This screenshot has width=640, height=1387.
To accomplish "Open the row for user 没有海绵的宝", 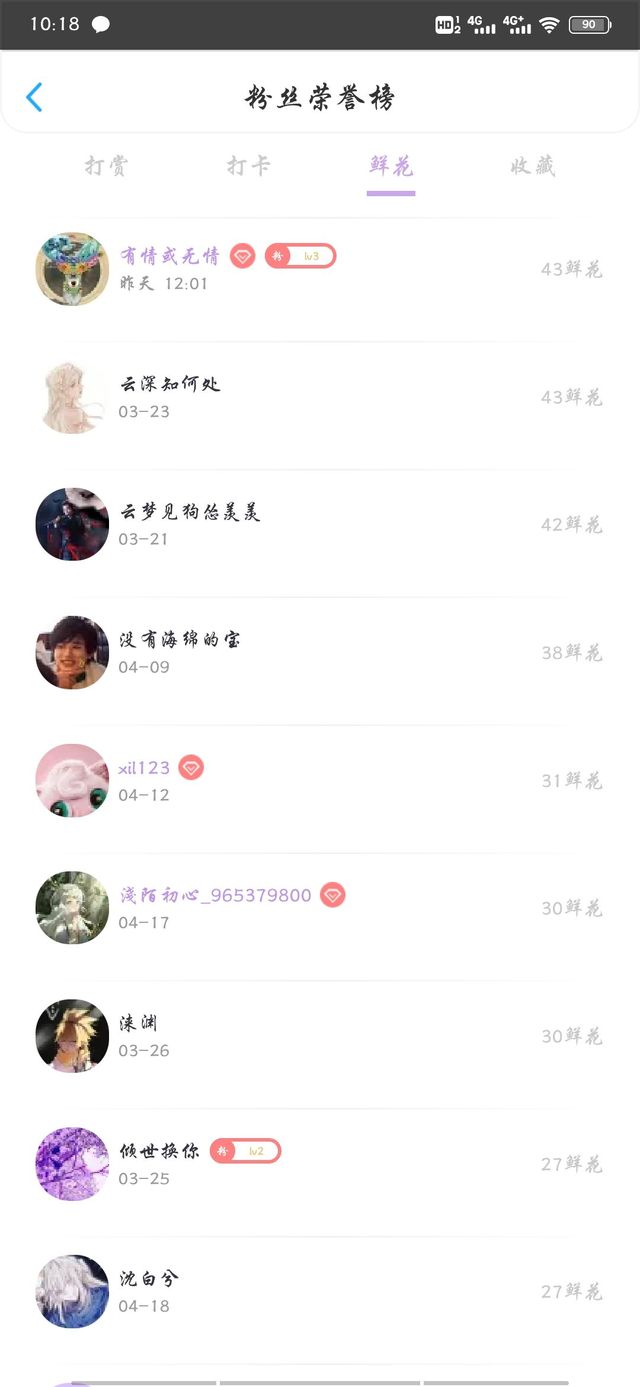I will [x=320, y=653].
